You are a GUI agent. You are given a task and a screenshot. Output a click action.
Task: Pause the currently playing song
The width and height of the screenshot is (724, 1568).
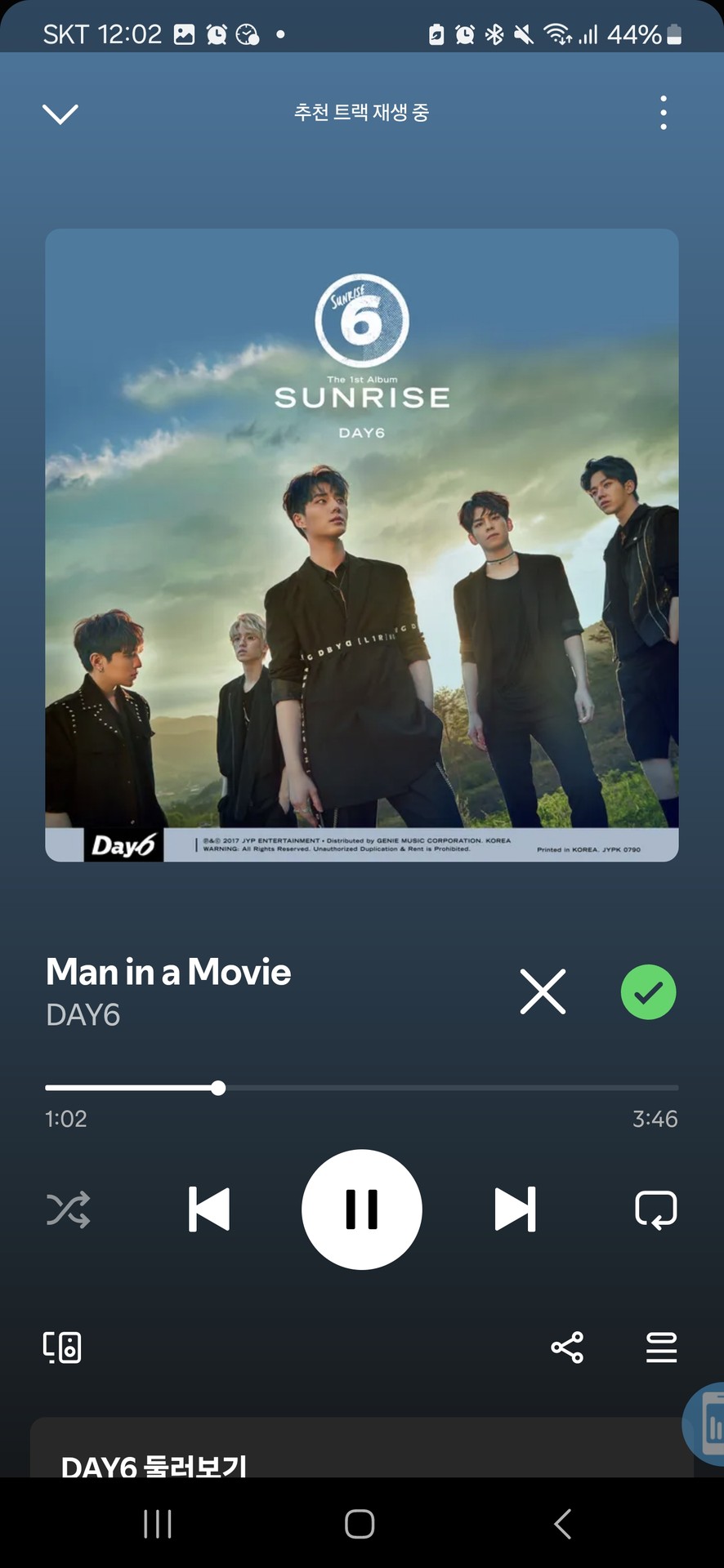(361, 1209)
